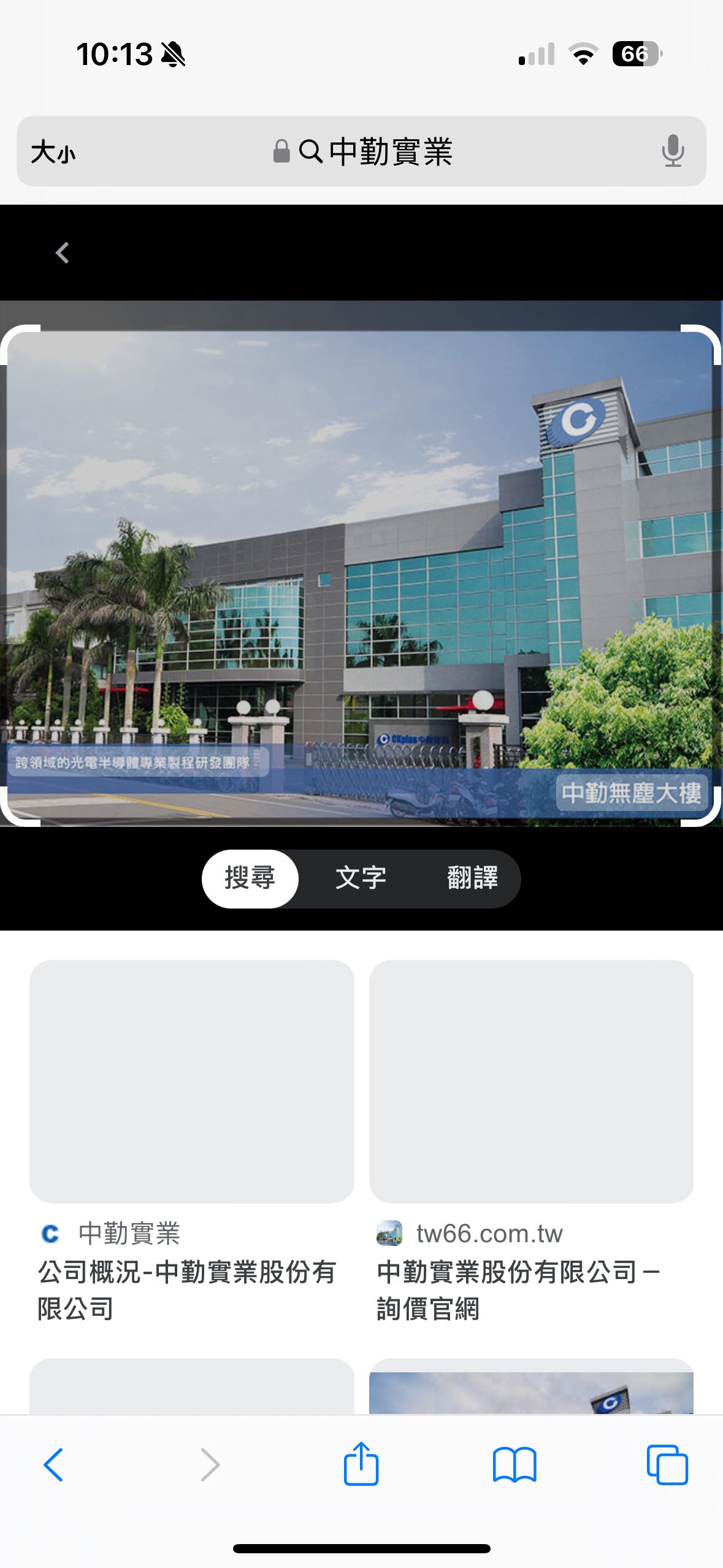Select the 搜尋 mode

250,878
